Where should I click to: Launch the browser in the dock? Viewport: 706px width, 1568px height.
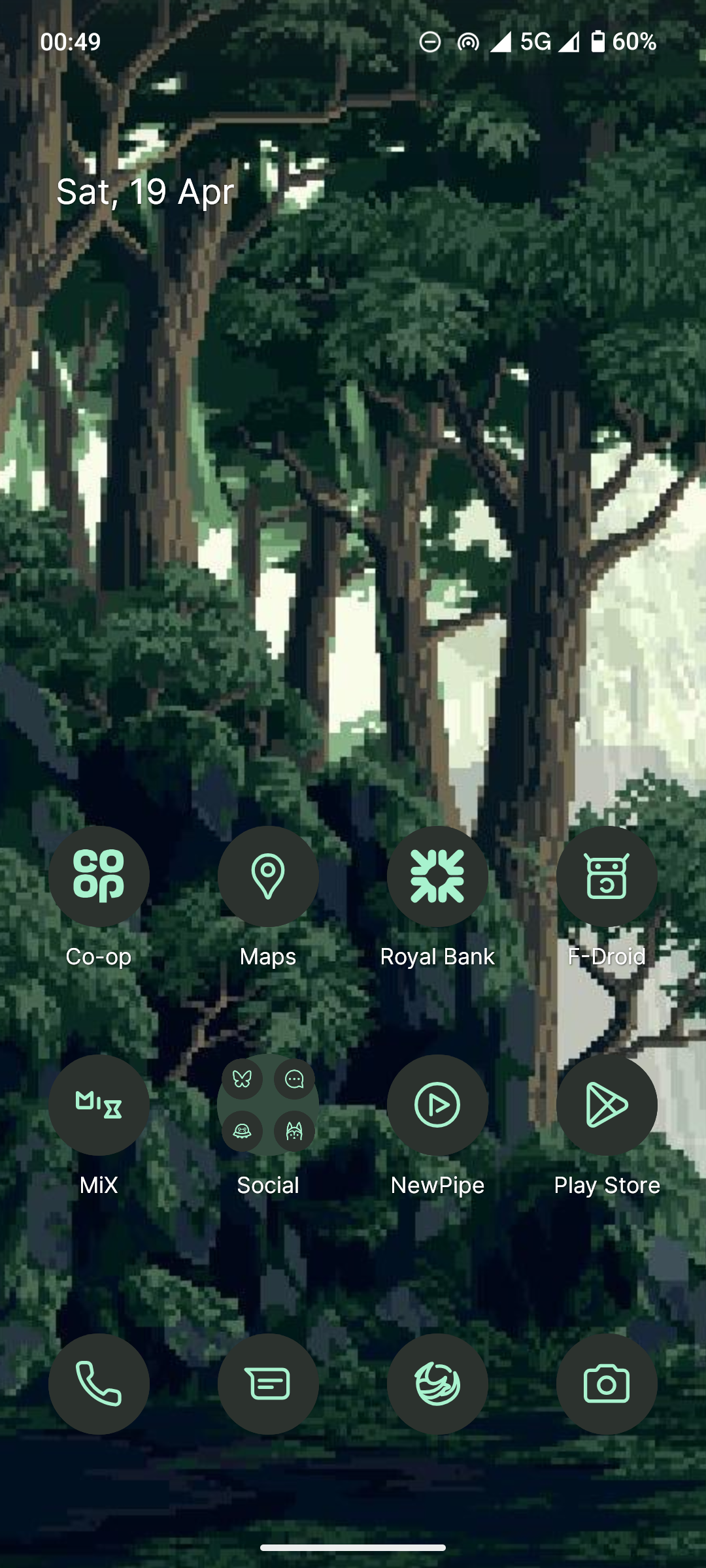pos(437,1384)
